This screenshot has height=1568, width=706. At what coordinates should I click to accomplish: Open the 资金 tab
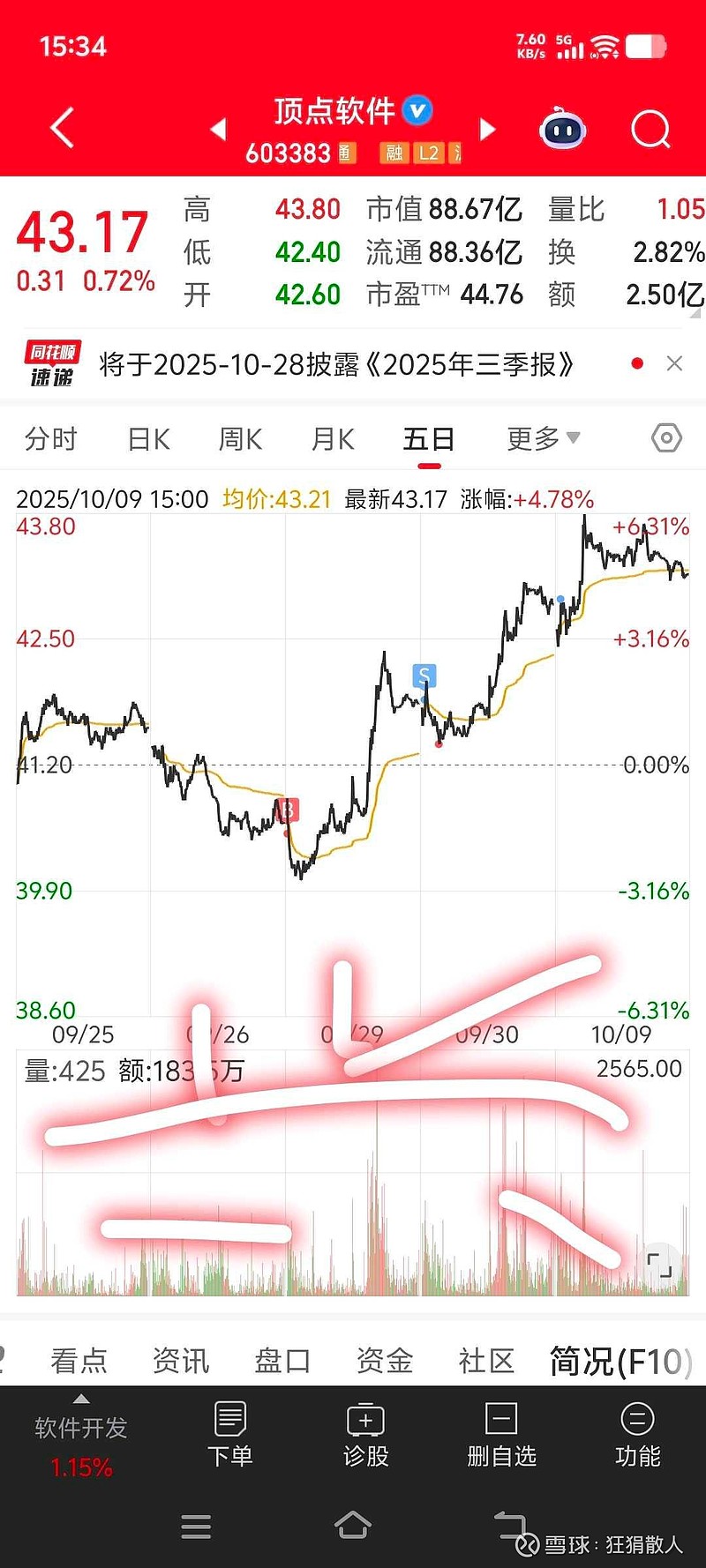385,1361
